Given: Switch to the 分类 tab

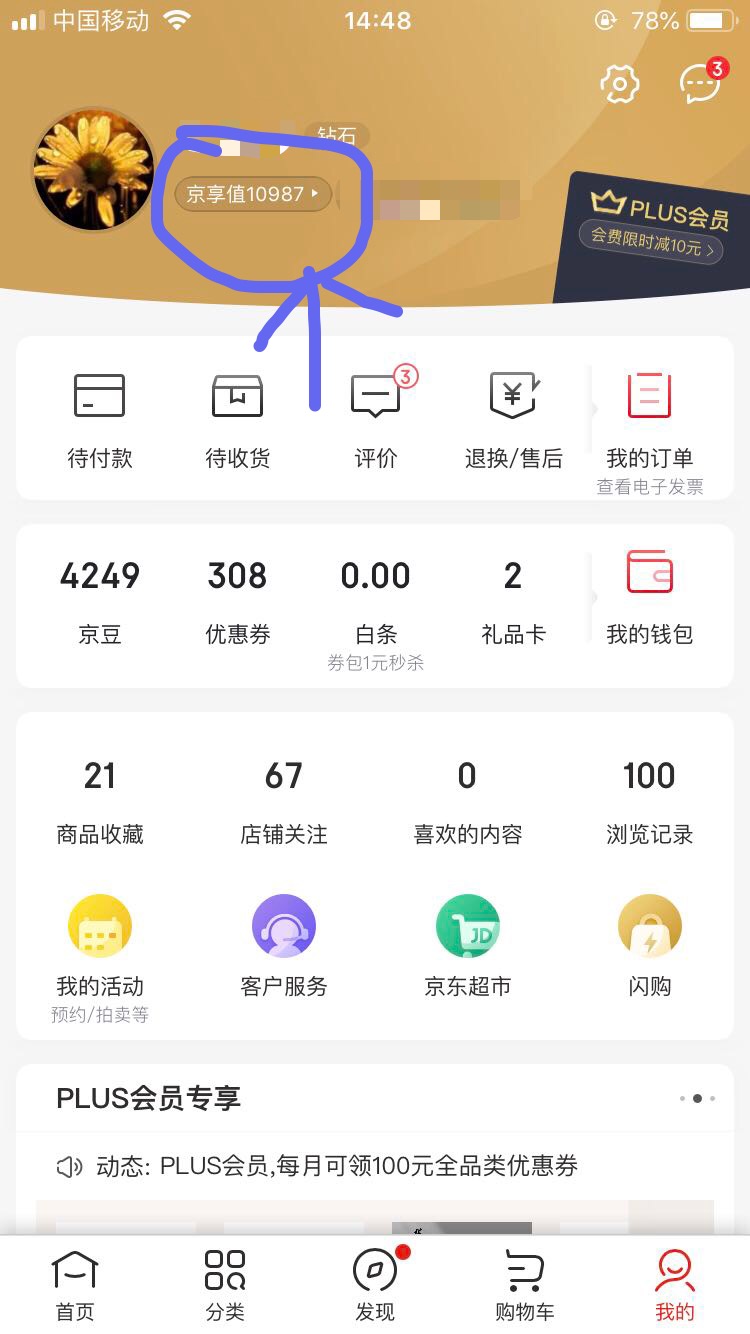Looking at the screenshot, I should click(225, 1285).
